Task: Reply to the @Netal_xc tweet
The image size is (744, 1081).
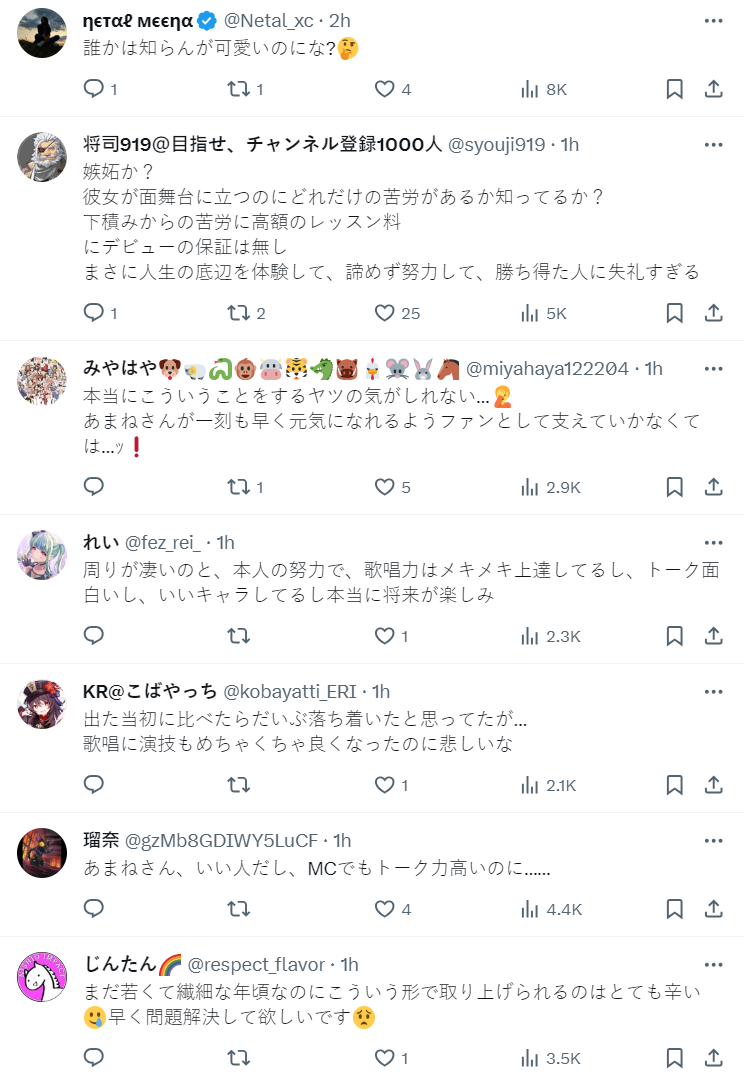Action: click(94, 89)
